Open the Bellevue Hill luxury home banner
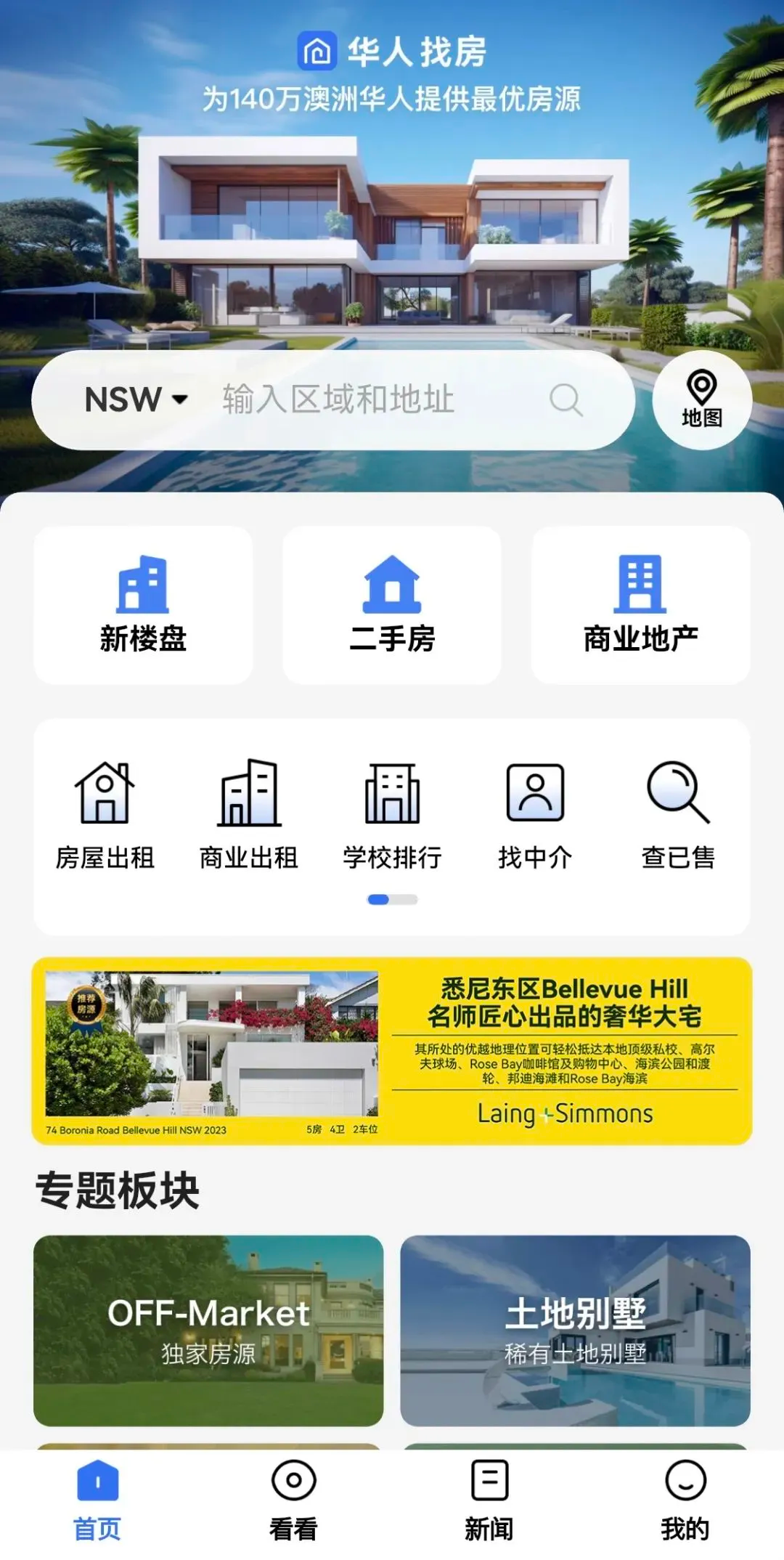This screenshot has width=784, height=1560. tap(392, 1051)
